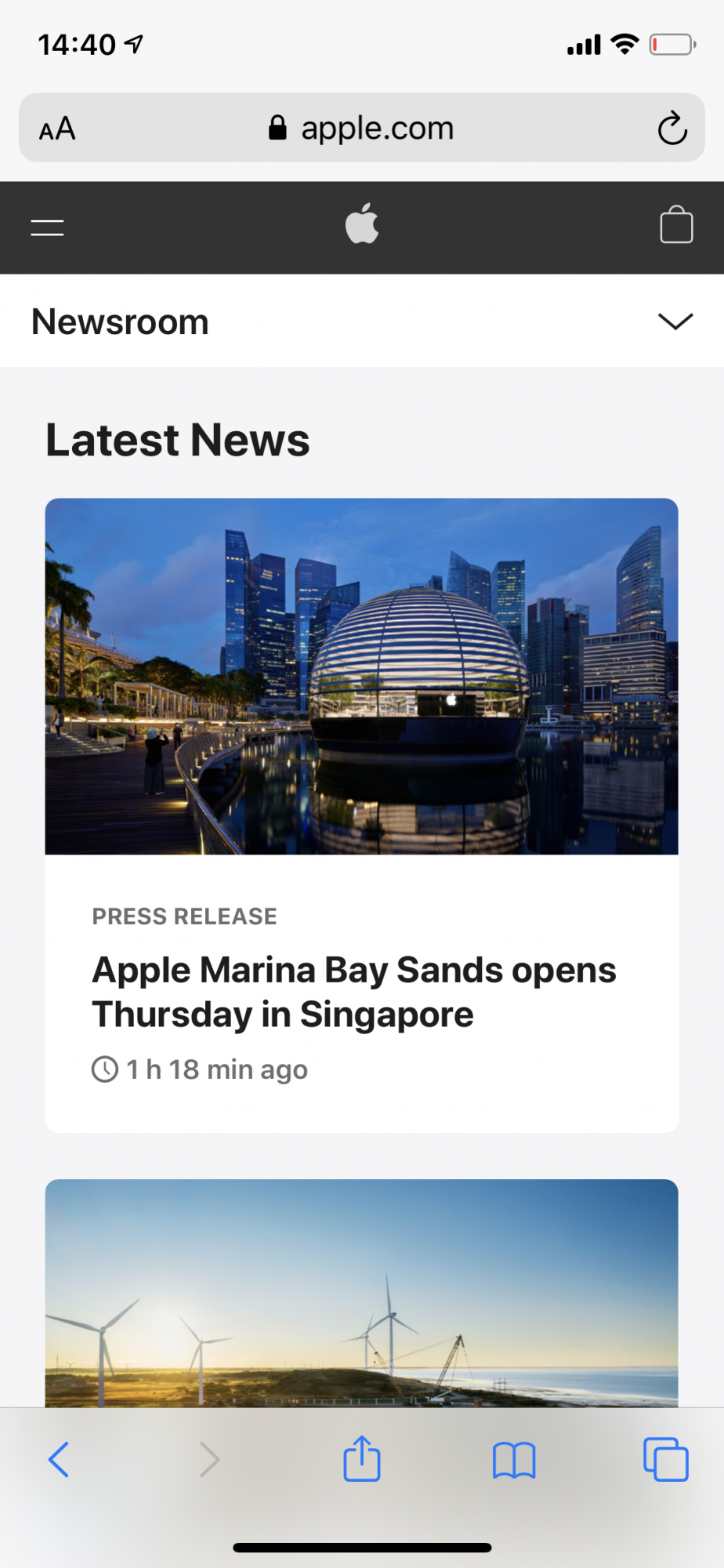
Task: Open the shopping bag
Action: click(x=676, y=225)
